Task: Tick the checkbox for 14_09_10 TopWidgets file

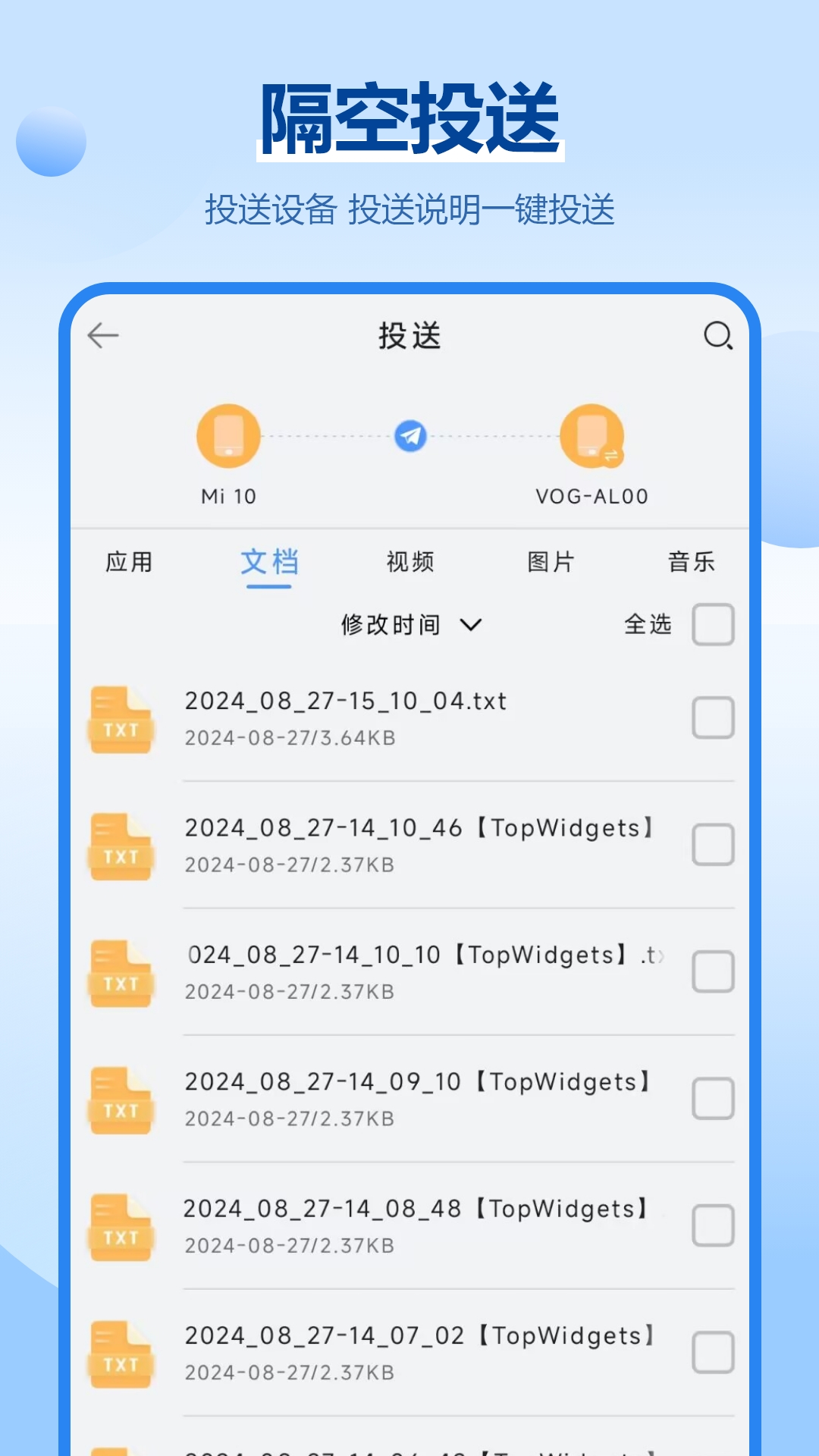Action: pos(711,1100)
